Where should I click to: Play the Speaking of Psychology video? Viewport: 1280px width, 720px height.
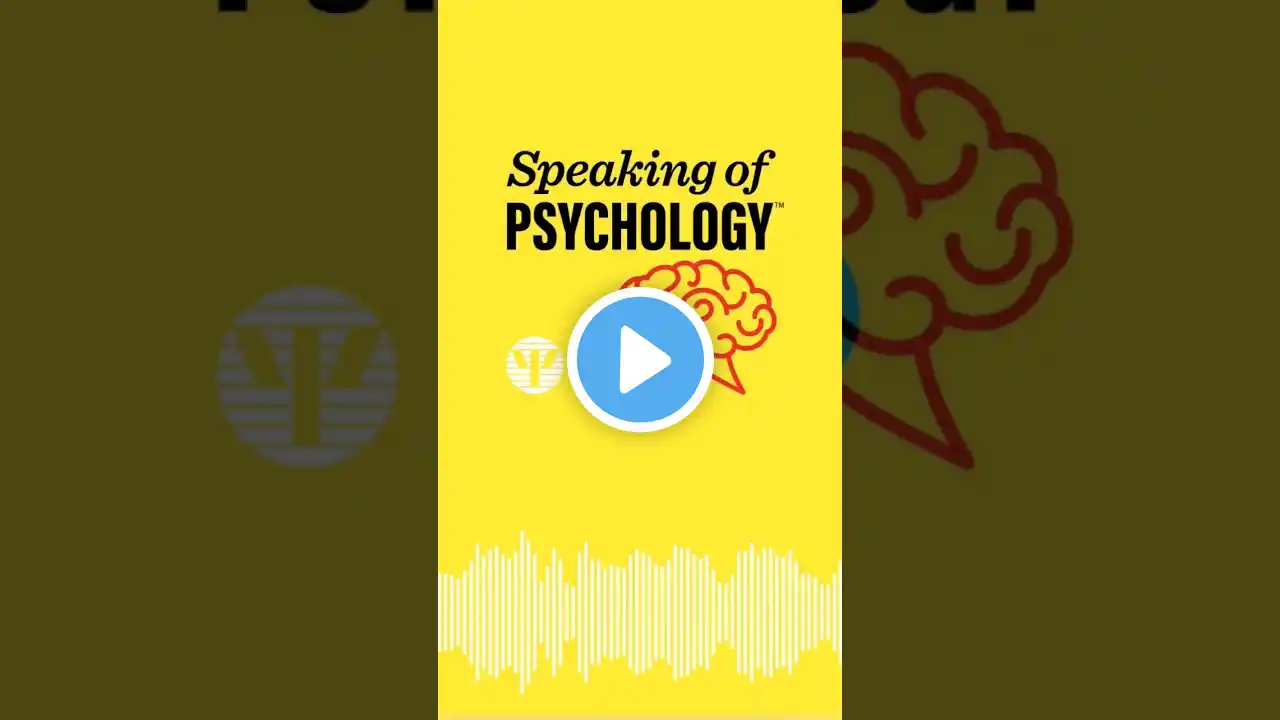click(x=640, y=360)
